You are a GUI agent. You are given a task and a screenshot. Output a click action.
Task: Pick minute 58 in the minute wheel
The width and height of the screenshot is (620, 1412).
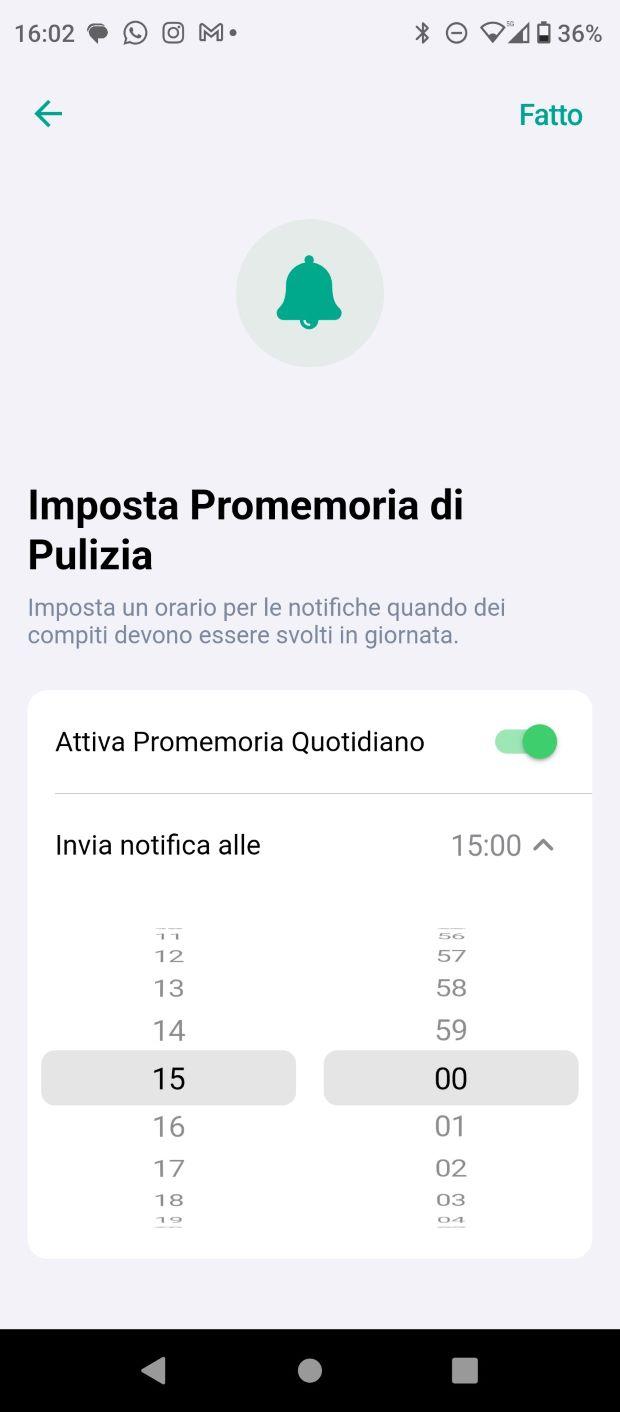coord(451,988)
